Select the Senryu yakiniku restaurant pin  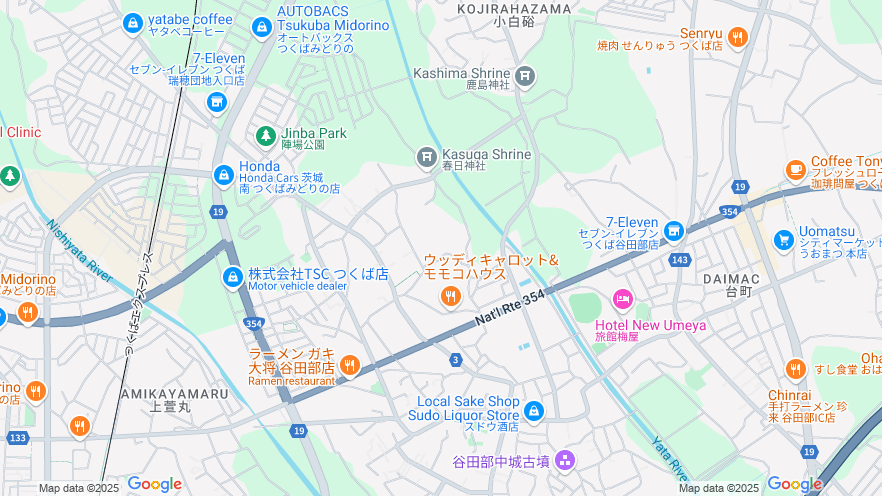[x=737, y=37]
